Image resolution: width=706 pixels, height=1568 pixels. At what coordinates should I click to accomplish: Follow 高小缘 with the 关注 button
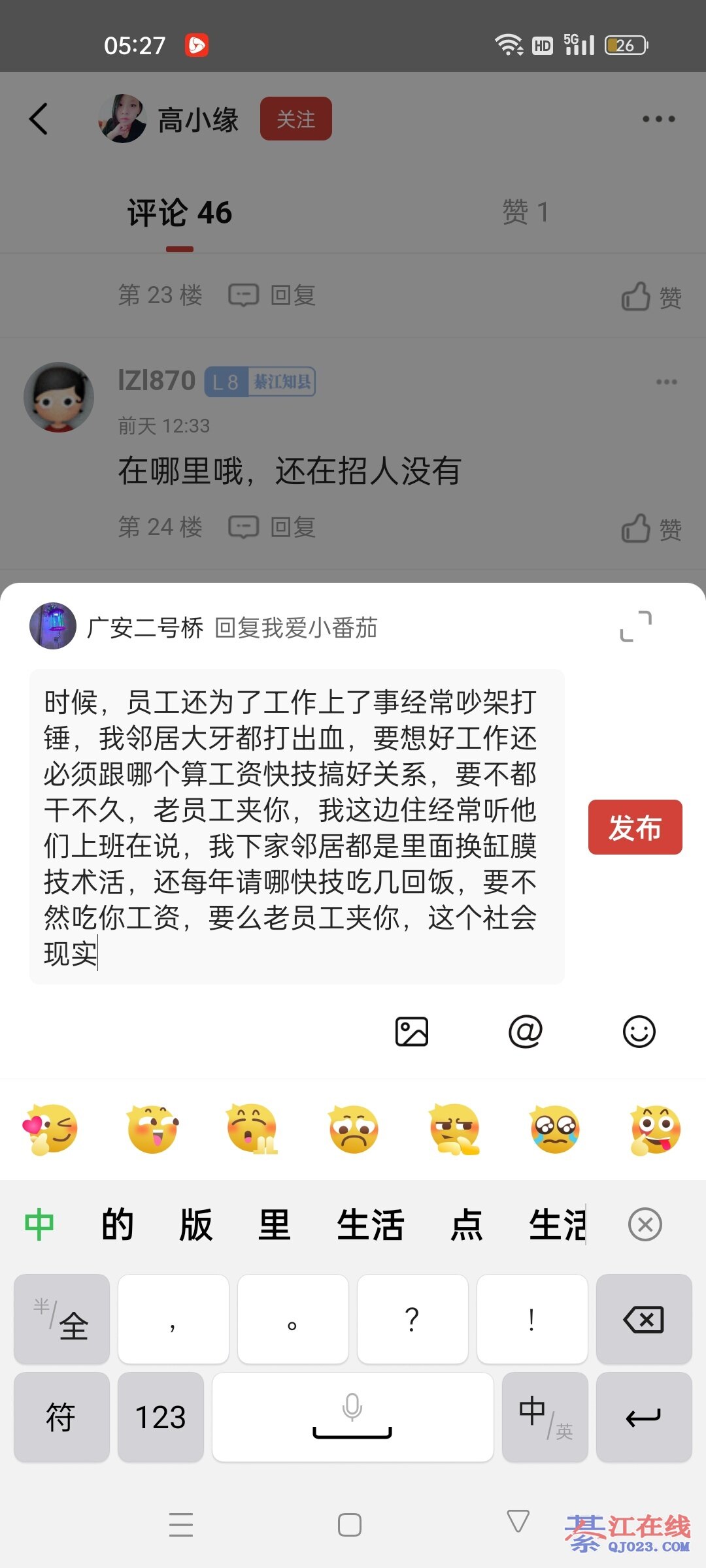tap(295, 119)
